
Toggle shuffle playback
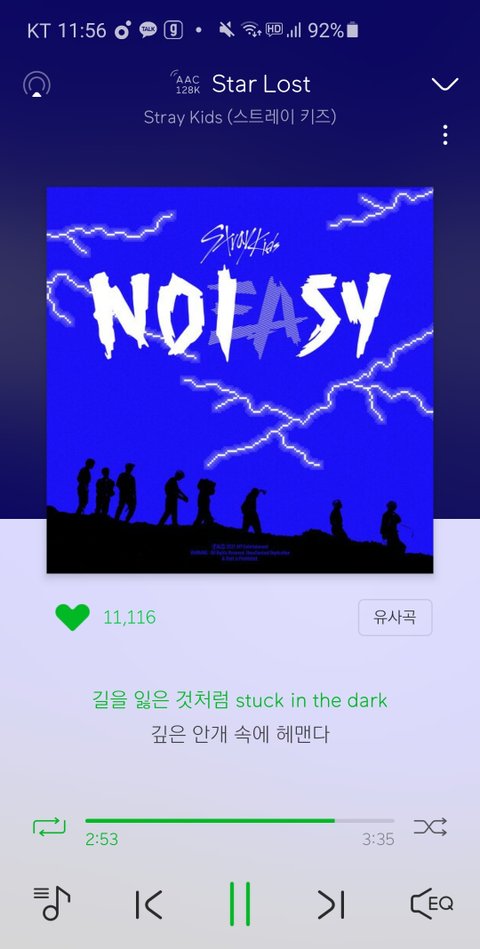(x=430, y=827)
